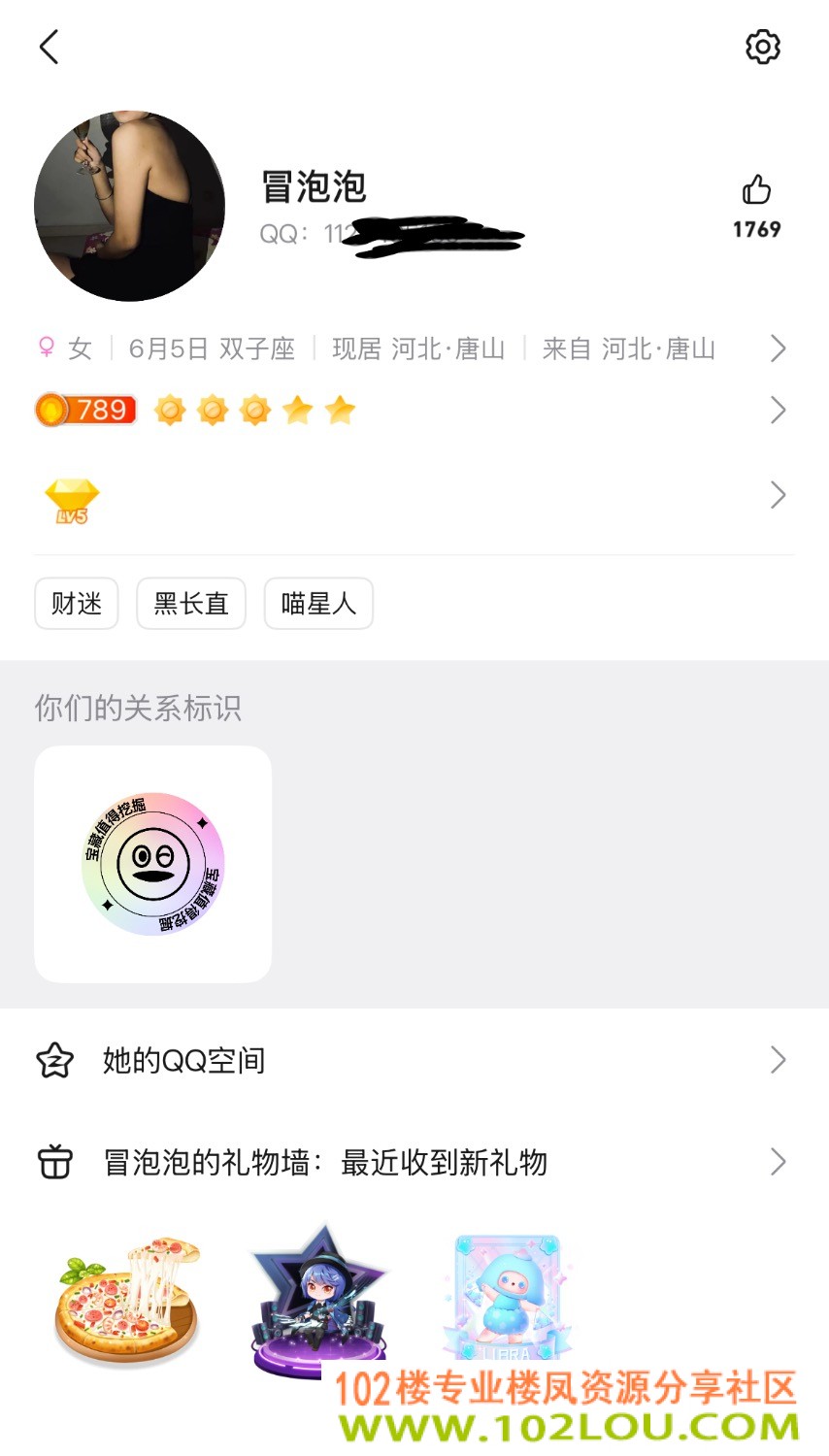Select the pizza gift
829x1456 pixels.
pos(128,1303)
